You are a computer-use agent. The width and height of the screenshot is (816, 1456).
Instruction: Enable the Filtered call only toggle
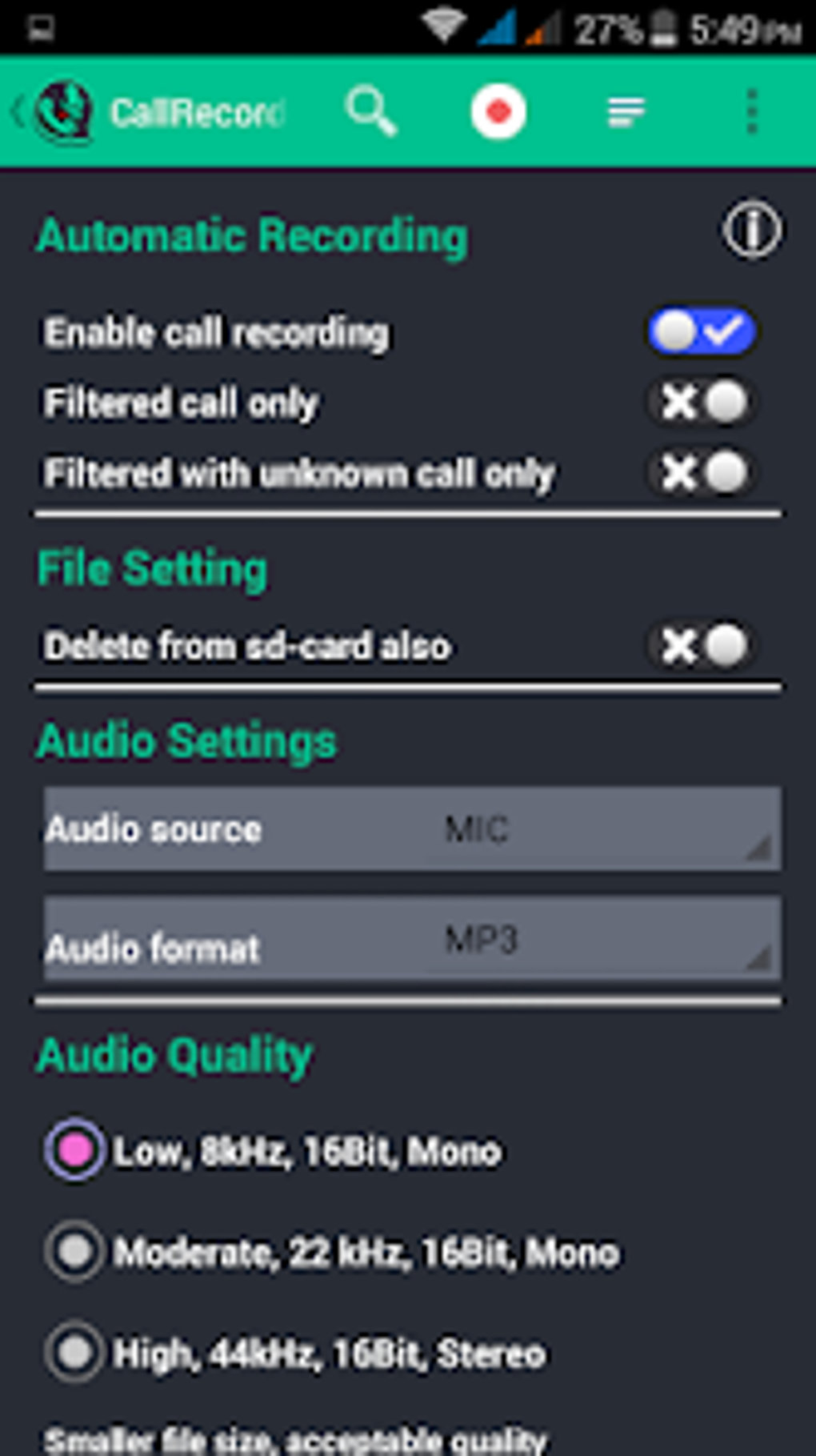[x=702, y=403]
